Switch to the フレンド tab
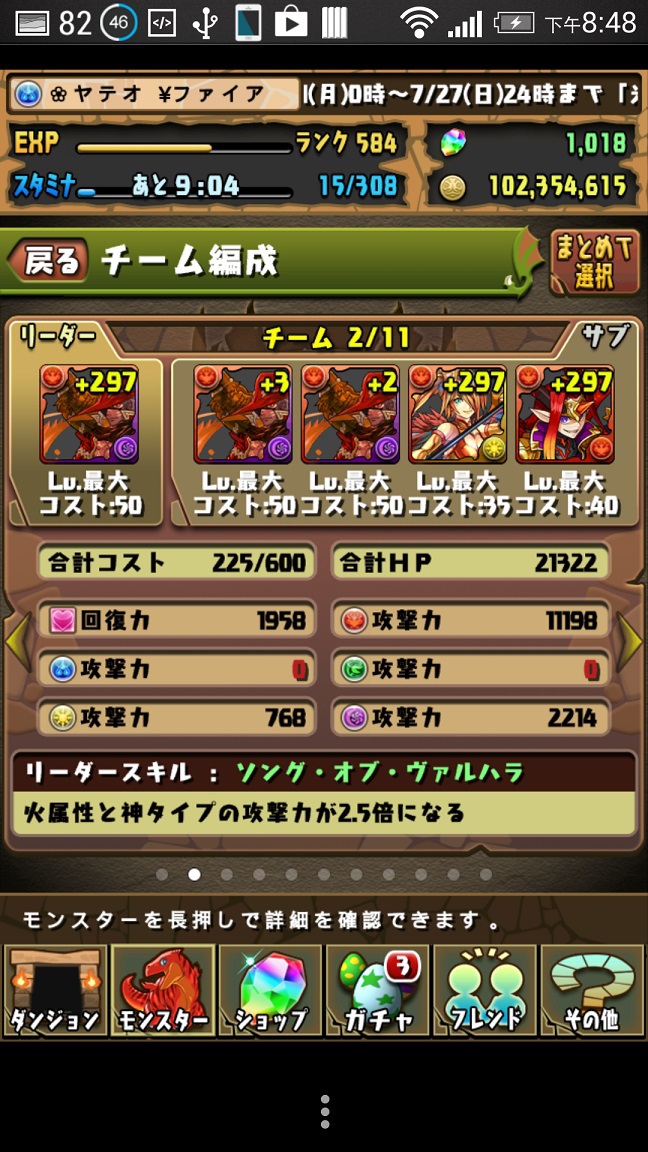Screen dimensions: 648x1152 (x=485, y=990)
